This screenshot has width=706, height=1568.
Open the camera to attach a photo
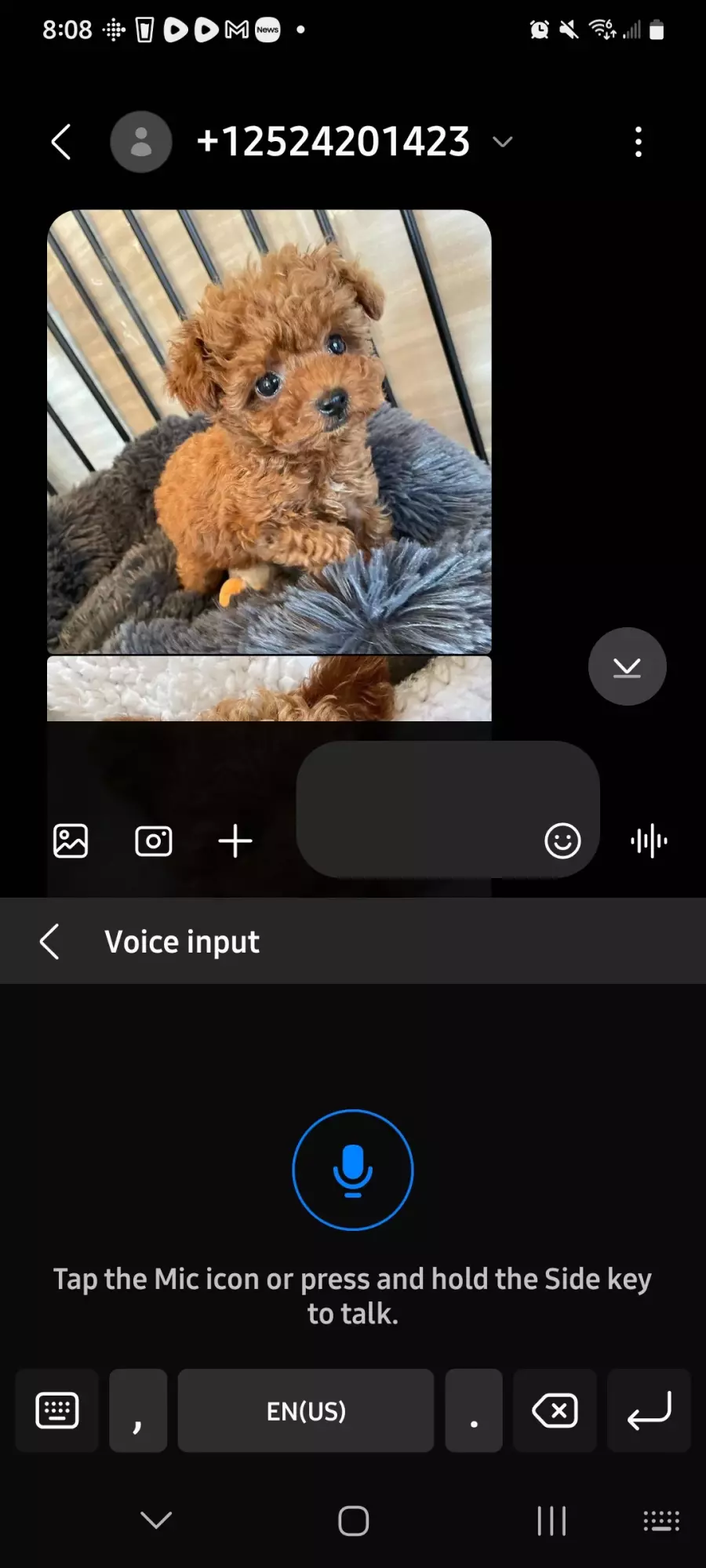(153, 841)
